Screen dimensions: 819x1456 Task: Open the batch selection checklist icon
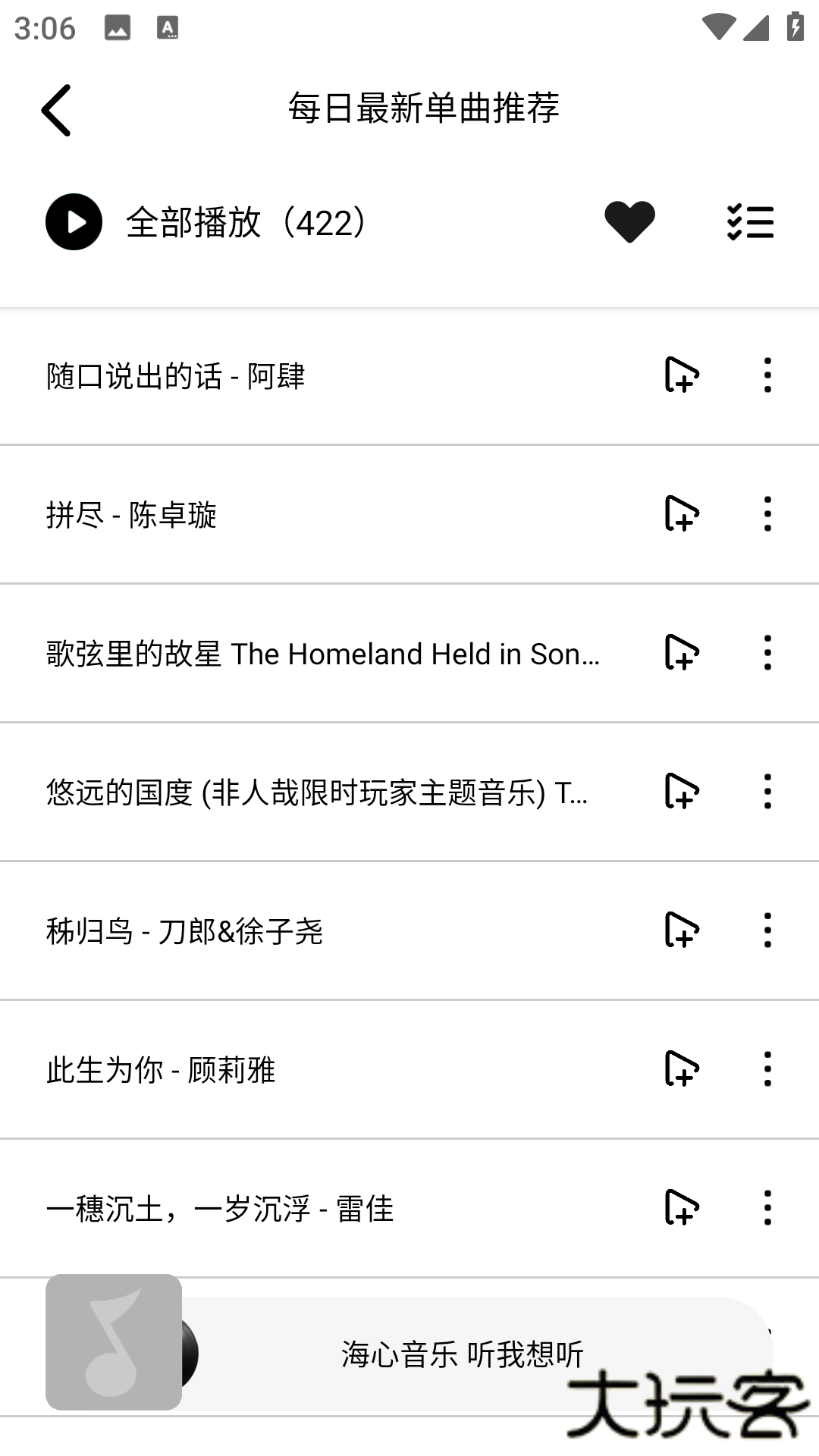pyautogui.click(x=751, y=222)
